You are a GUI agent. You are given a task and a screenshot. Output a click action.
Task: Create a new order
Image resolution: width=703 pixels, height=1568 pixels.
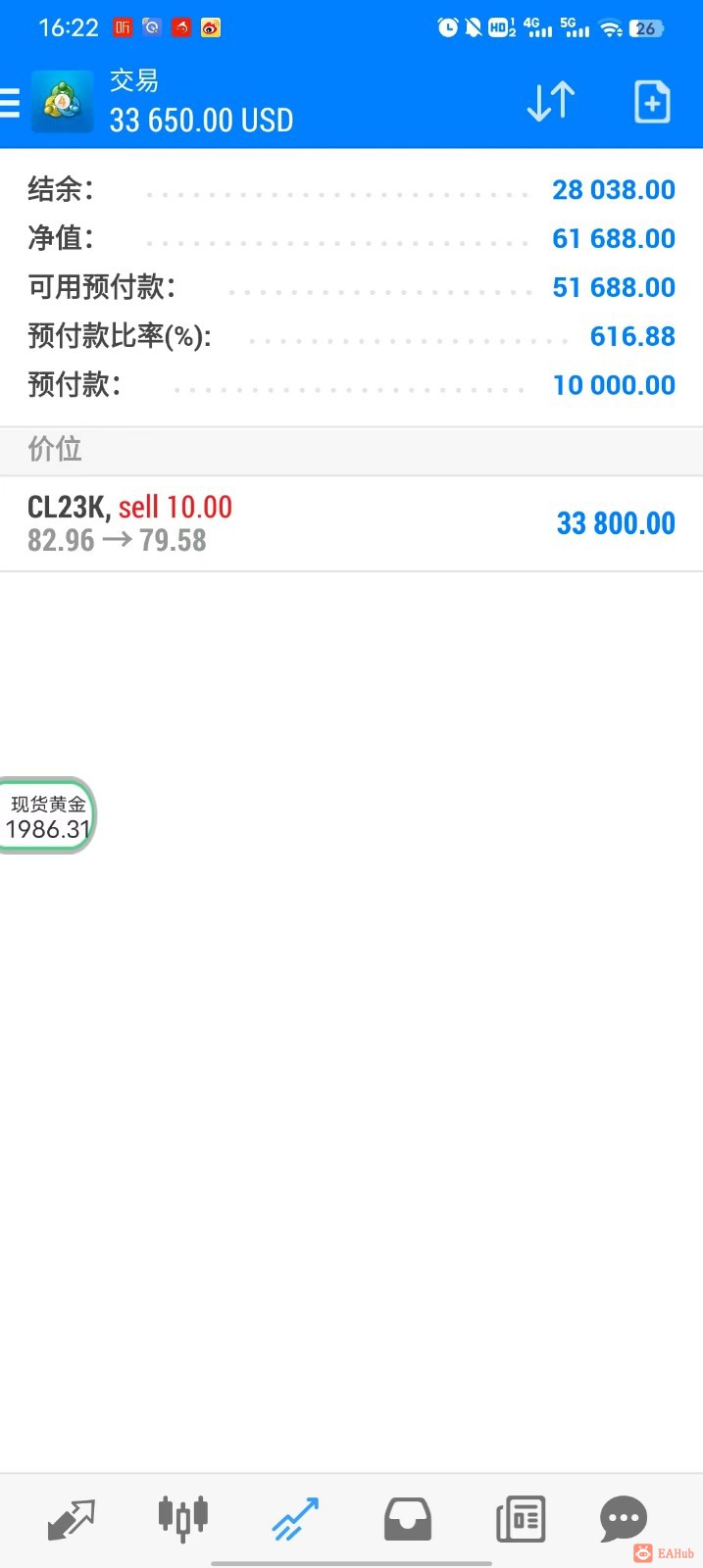(x=652, y=102)
